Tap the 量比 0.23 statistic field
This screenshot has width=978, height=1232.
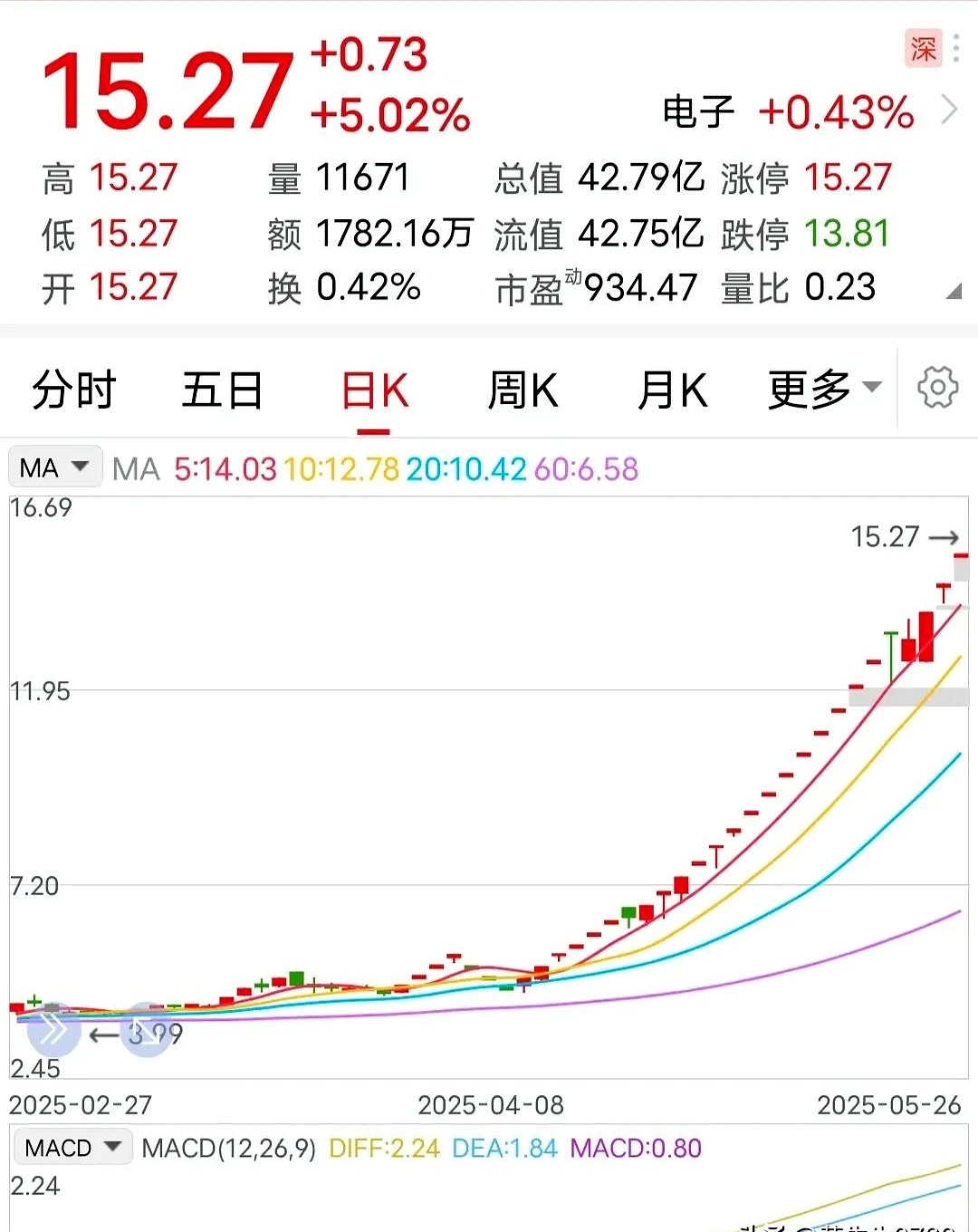point(798,288)
